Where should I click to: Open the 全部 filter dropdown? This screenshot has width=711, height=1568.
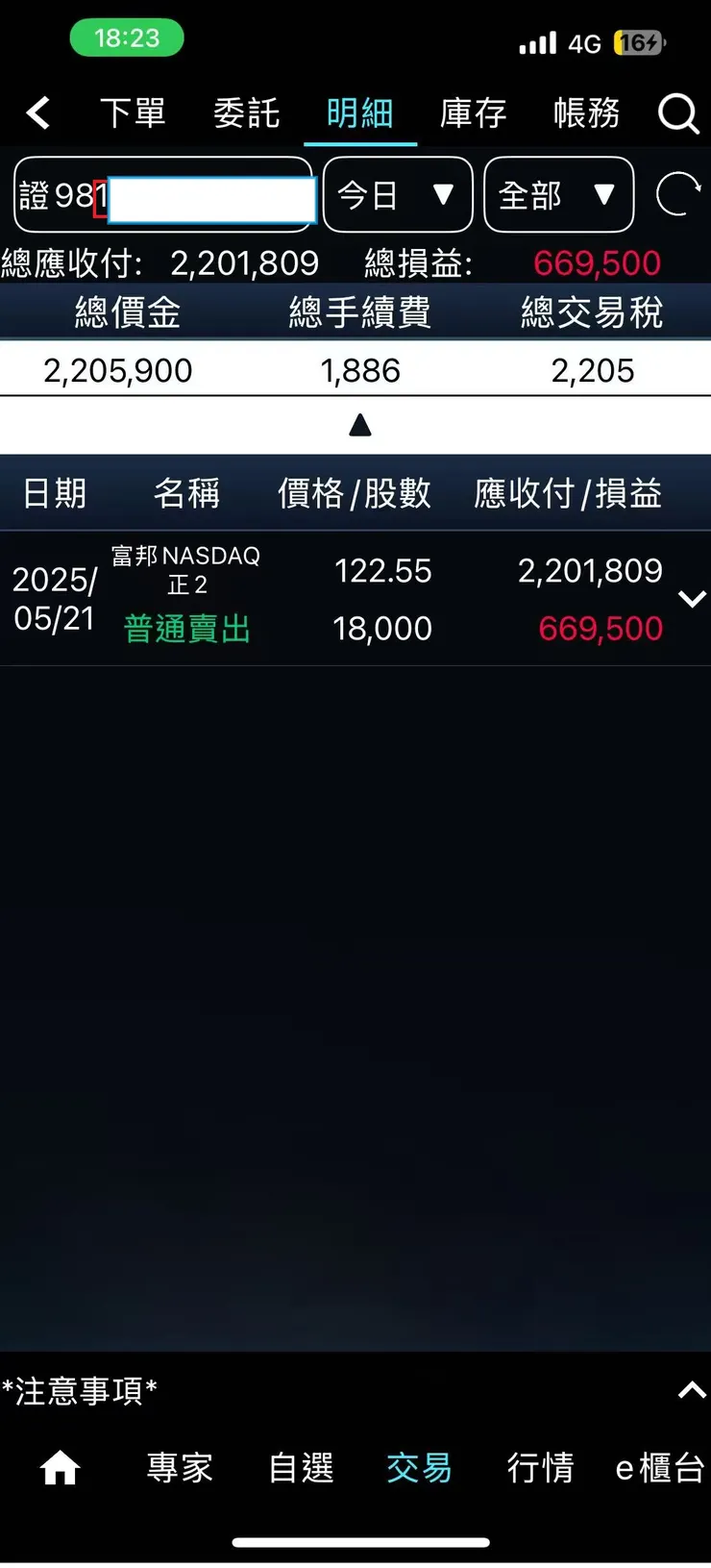click(558, 196)
